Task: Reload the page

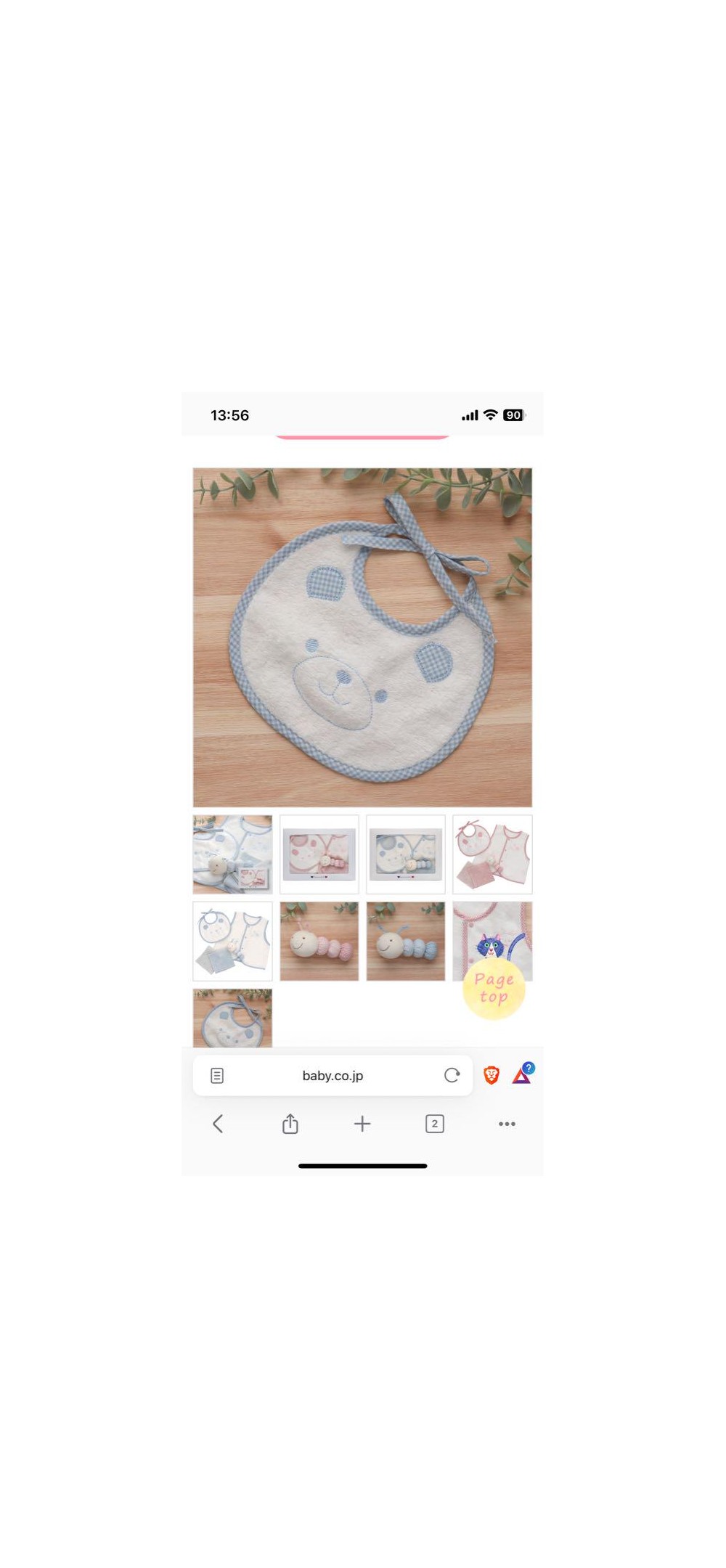Action: tap(452, 1076)
